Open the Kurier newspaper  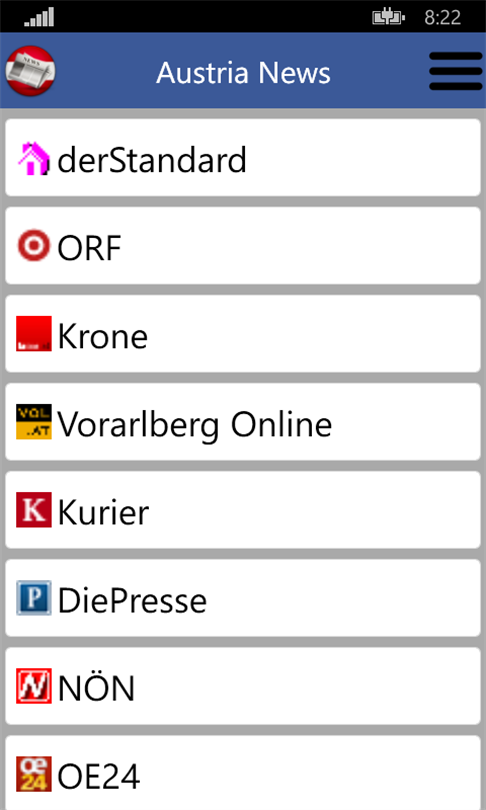point(243,510)
